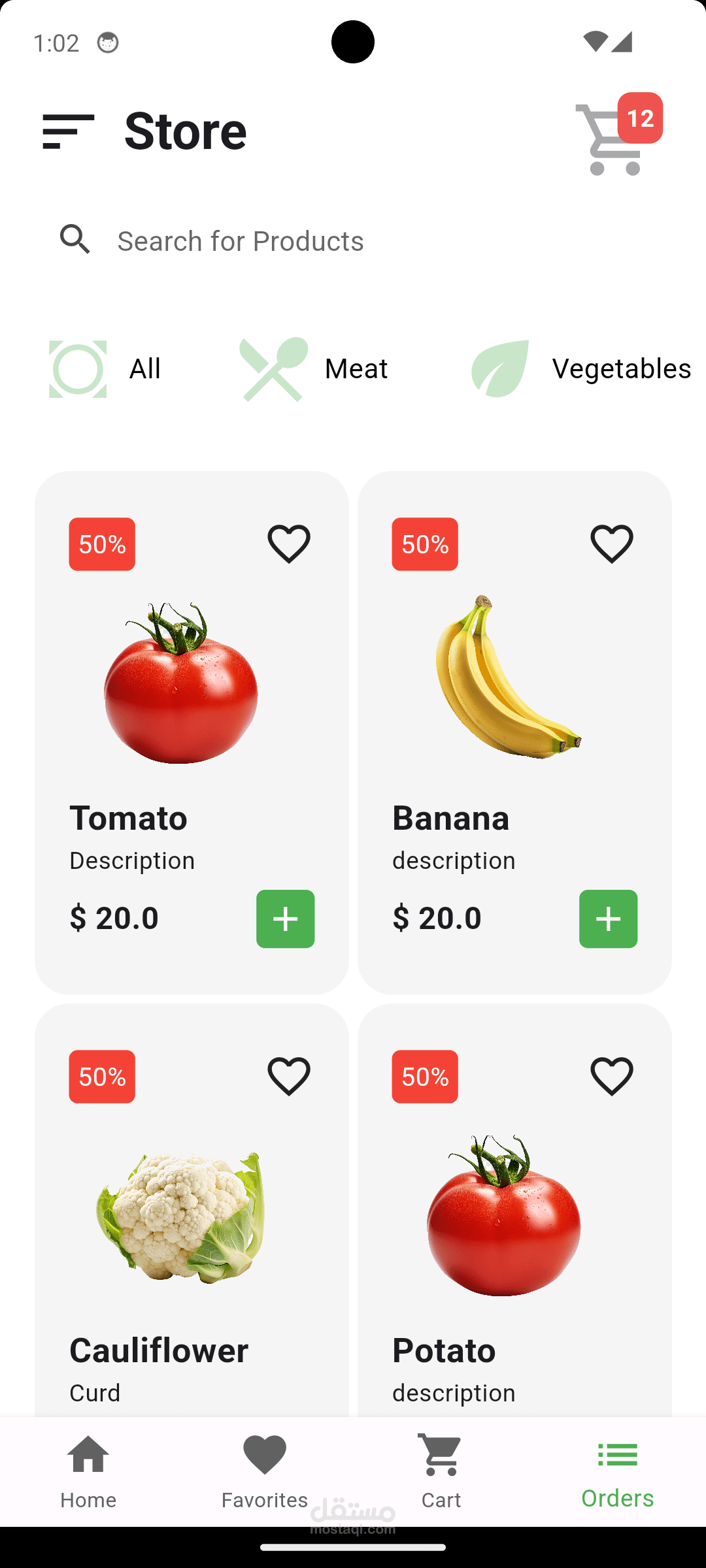Add Tomato to the cart

(x=285, y=919)
